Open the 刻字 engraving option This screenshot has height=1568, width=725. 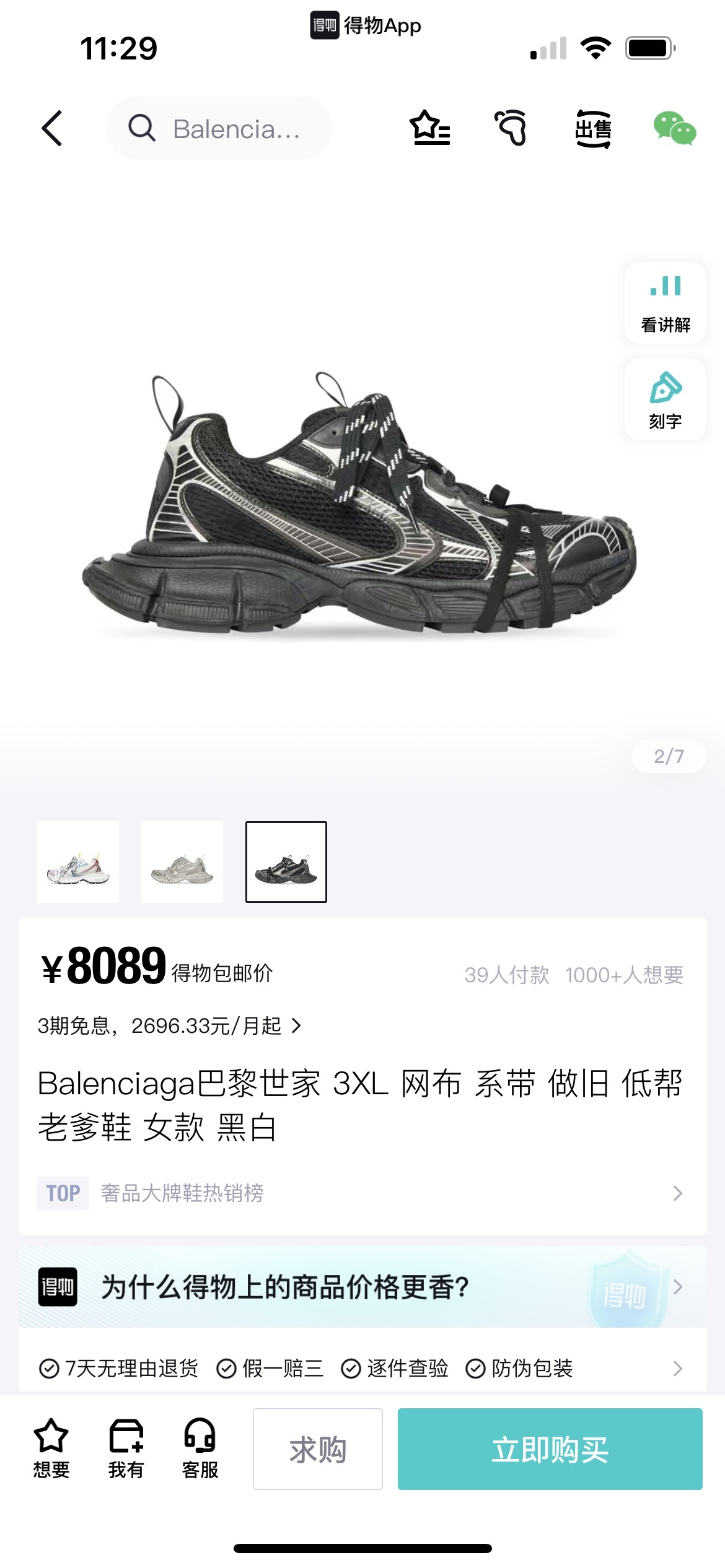[665, 400]
